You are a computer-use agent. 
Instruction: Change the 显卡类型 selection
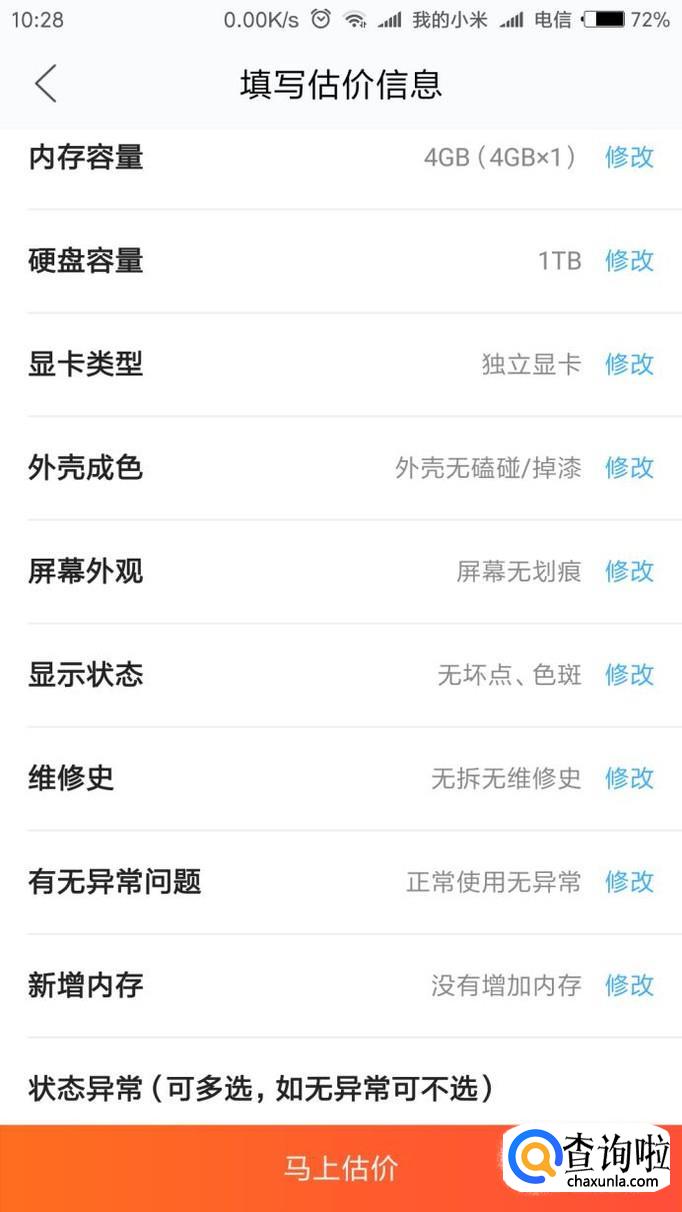[x=629, y=364]
